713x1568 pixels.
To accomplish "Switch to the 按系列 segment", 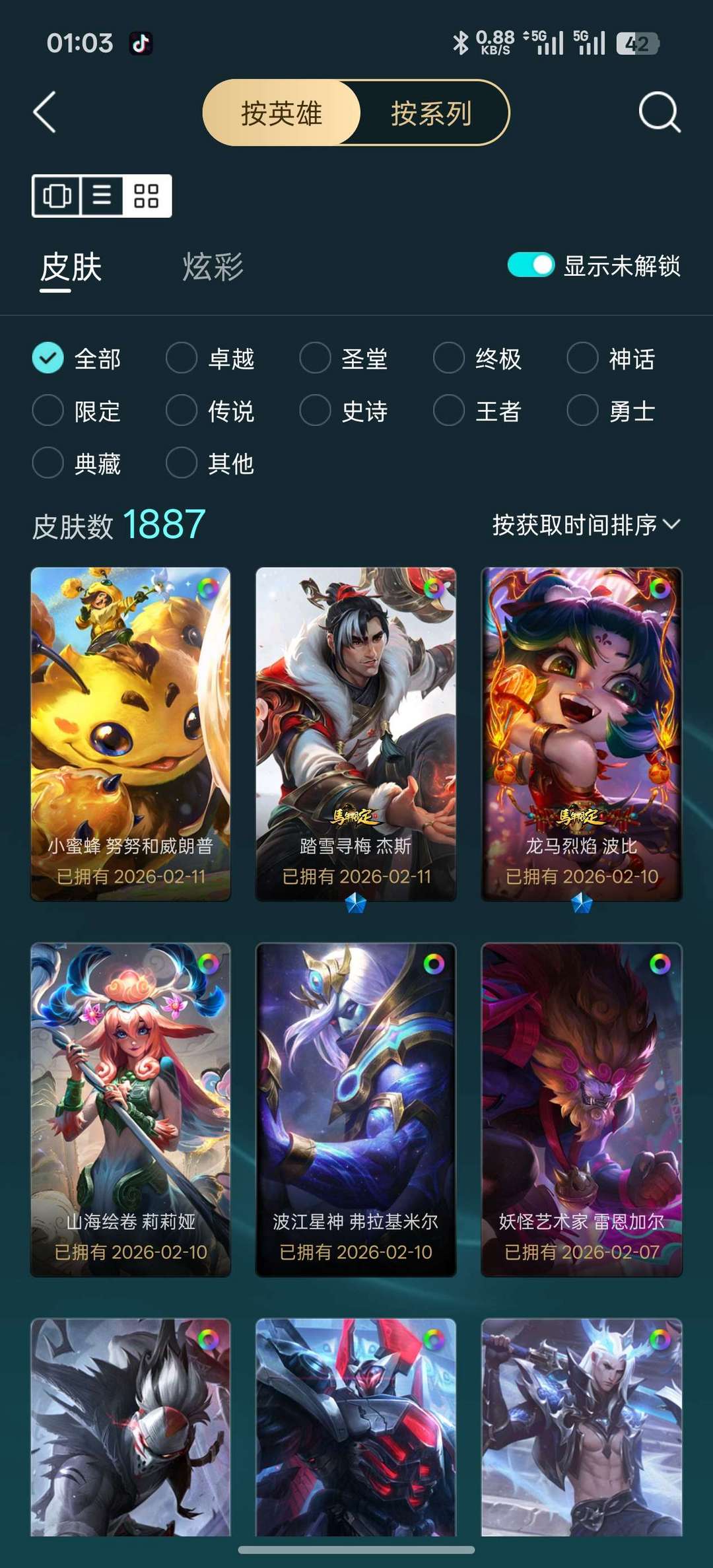I will (x=431, y=113).
